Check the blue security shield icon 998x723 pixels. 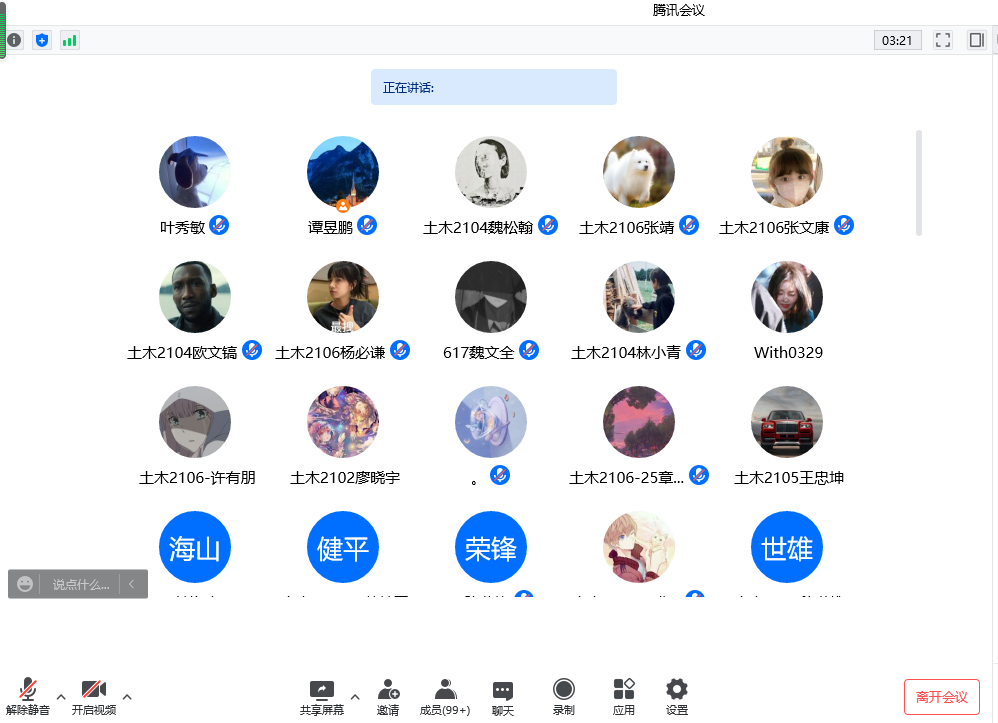click(x=41, y=40)
